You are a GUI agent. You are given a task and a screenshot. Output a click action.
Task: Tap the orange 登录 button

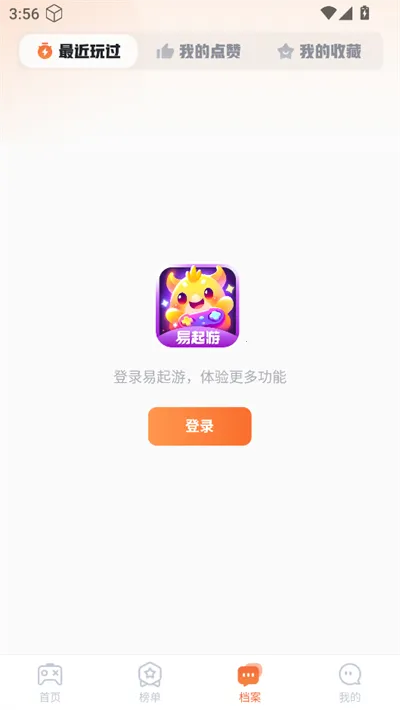click(200, 426)
